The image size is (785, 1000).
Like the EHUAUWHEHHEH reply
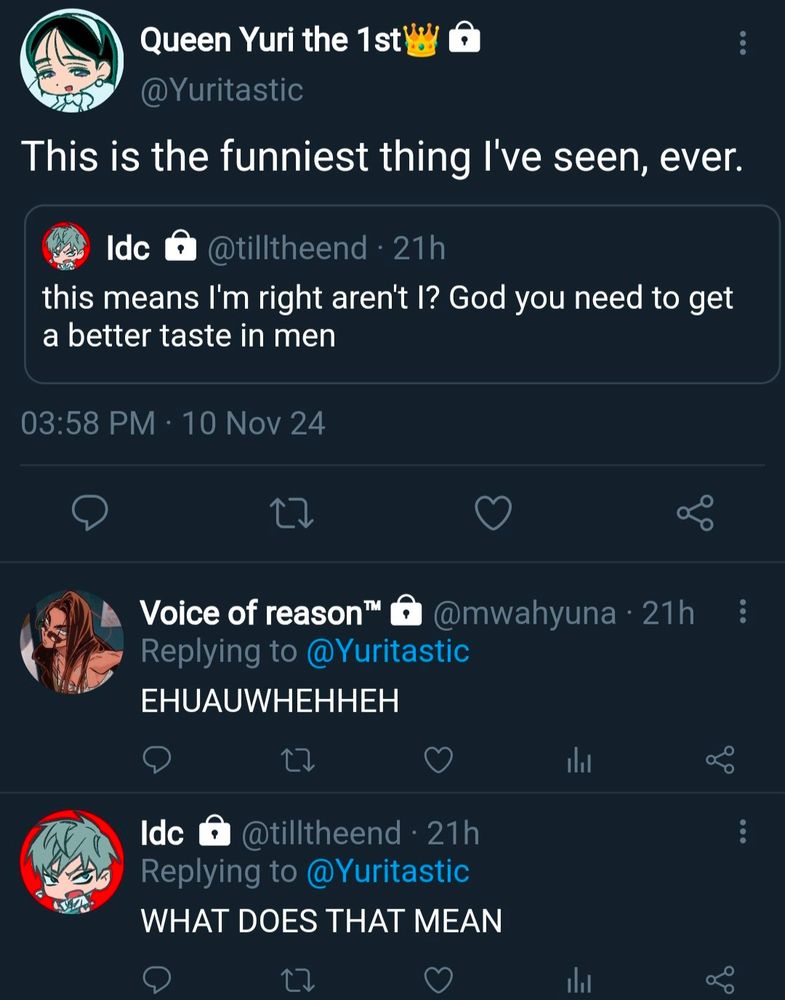click(x=438, y=762)
